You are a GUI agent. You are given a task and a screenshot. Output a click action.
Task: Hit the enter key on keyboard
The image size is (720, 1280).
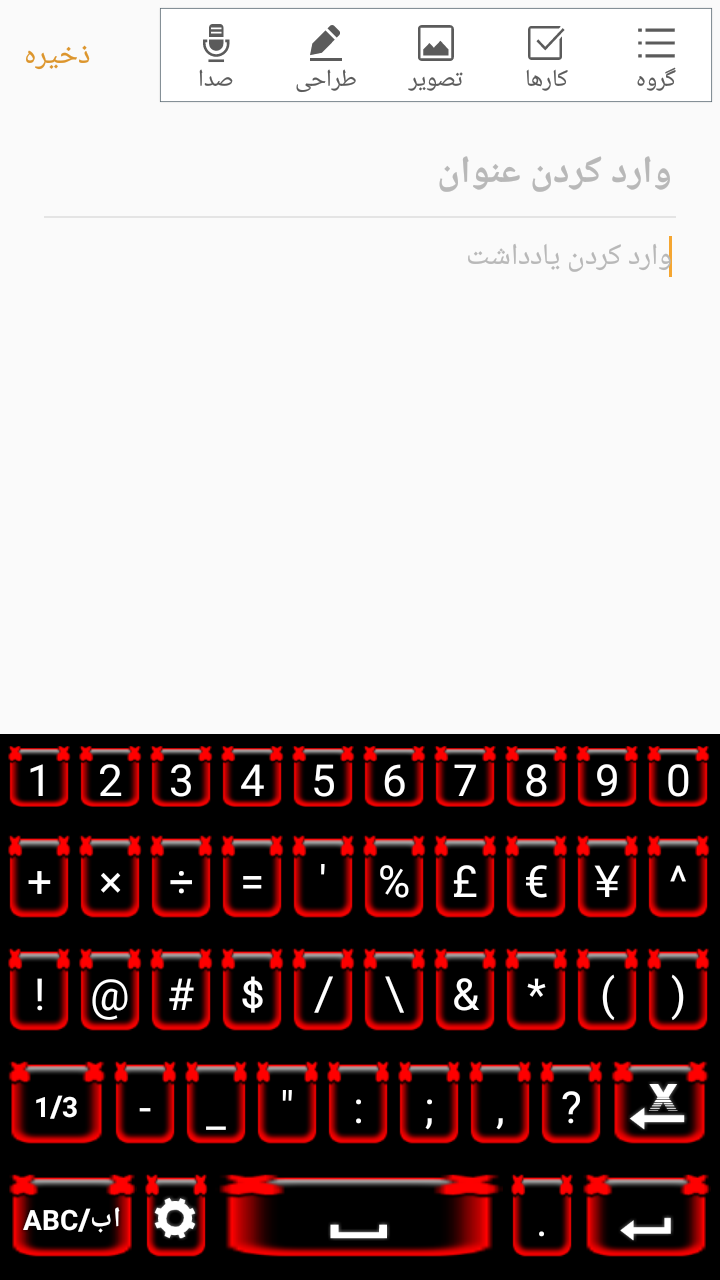[x=645, y=1220]
